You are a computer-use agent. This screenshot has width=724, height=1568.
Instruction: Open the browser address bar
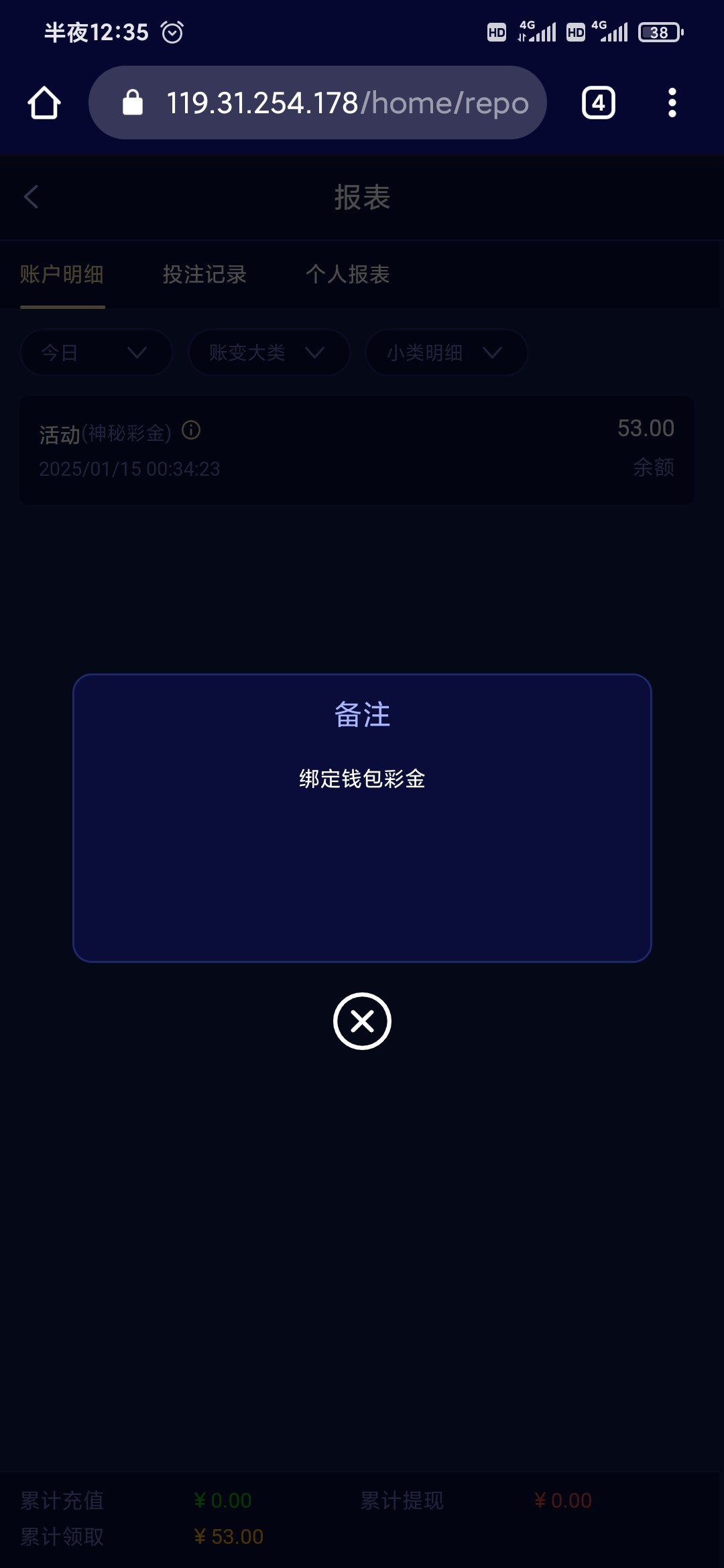[x=318, y=103]
